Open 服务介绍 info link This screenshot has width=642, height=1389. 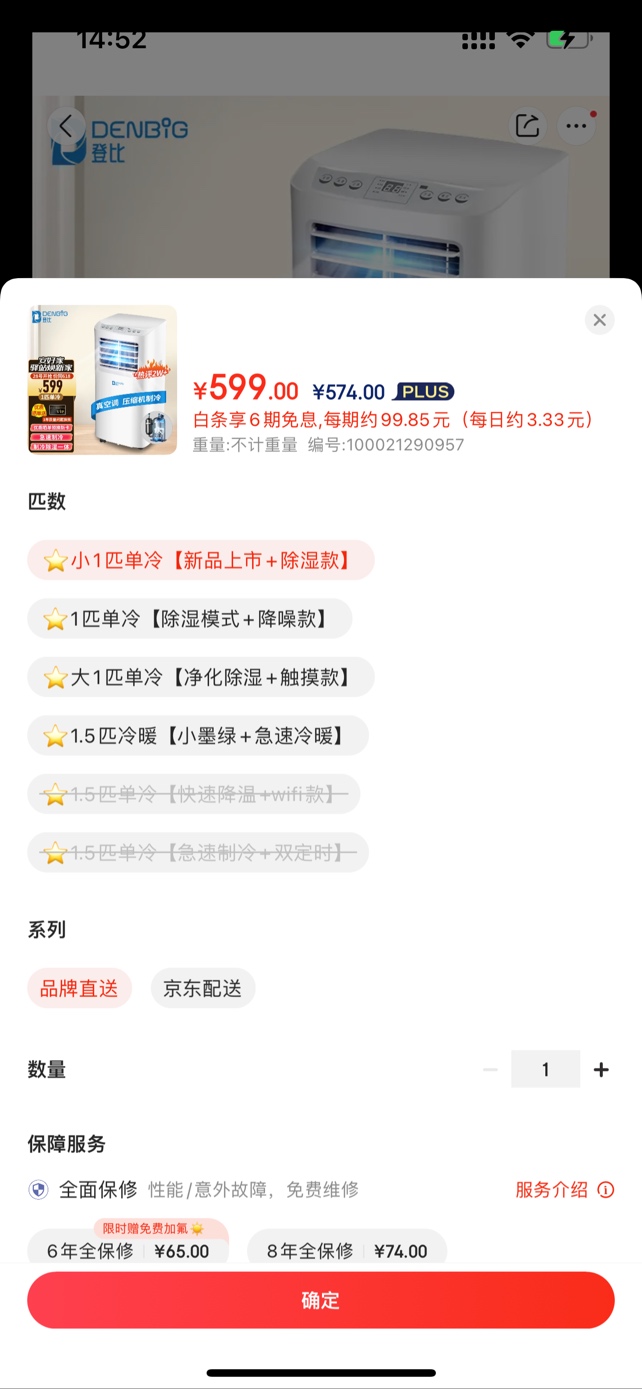point(564,1190)
